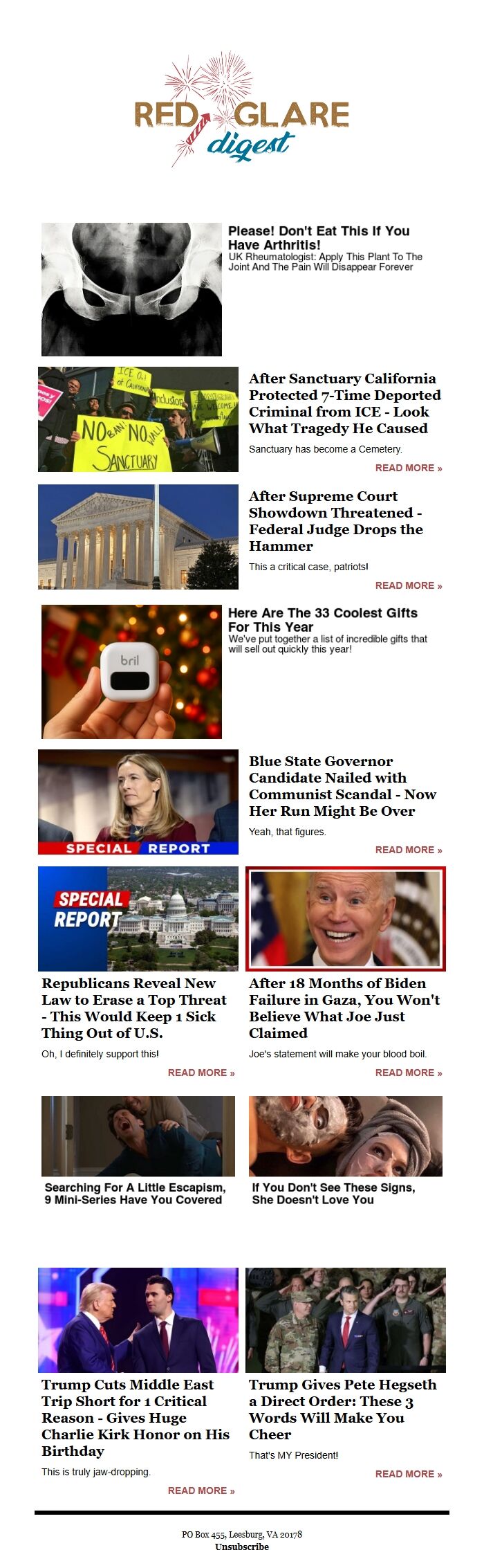Screen dimensions: 484x1568
Task: Tap the sanctuary protest signs photo
Action: point(138,419)
